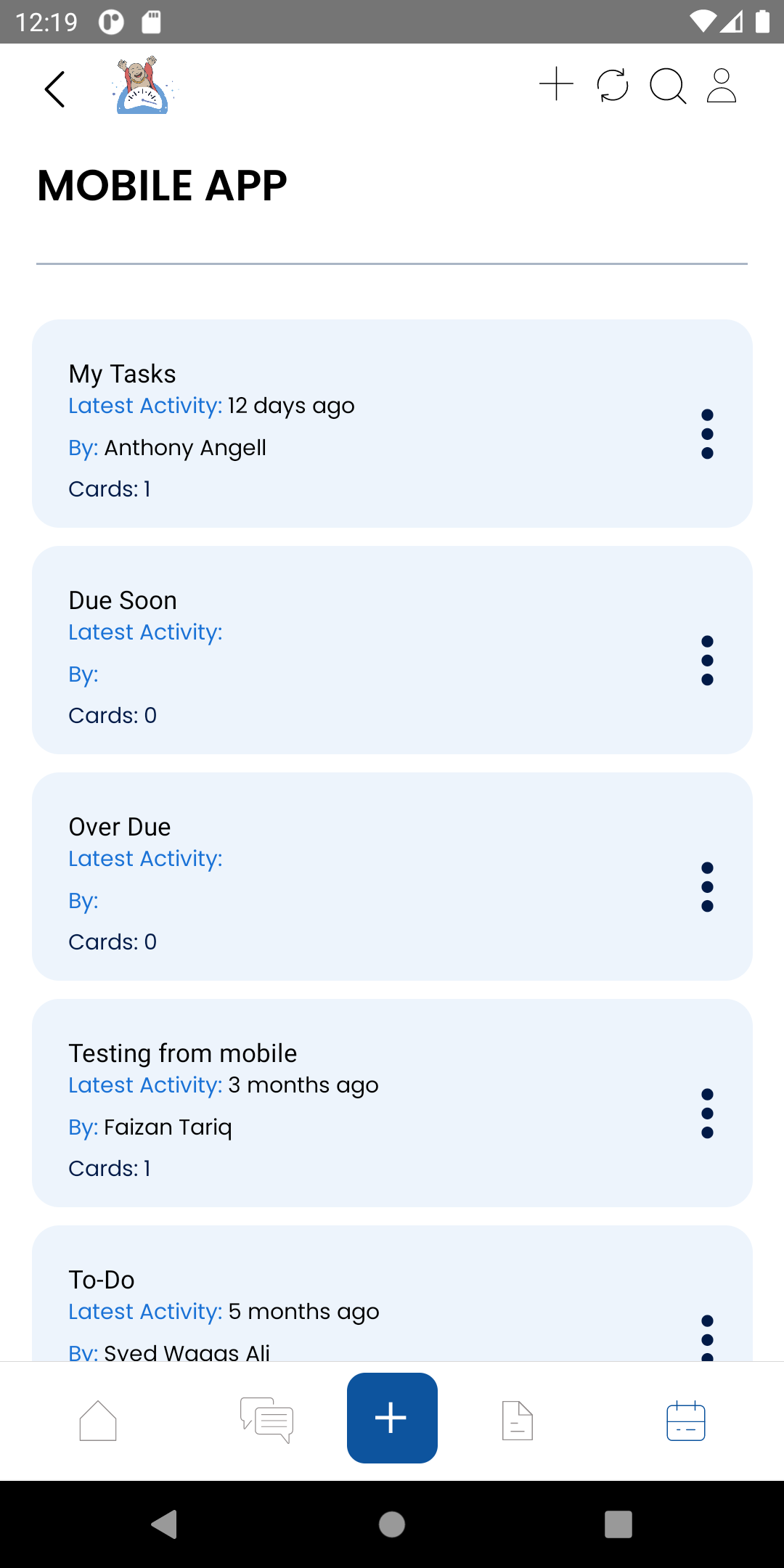Open options menu for Due Soon

708,661
